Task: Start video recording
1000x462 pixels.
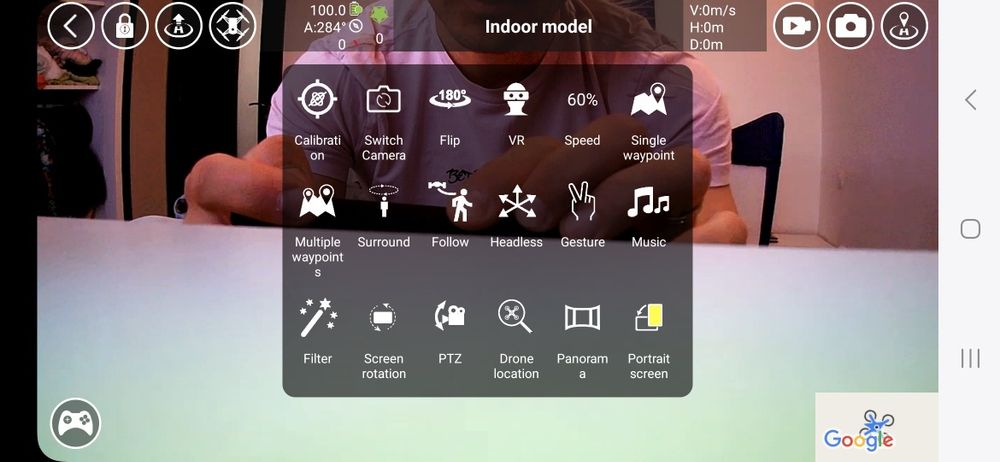Action: click(x=796, y=26)
